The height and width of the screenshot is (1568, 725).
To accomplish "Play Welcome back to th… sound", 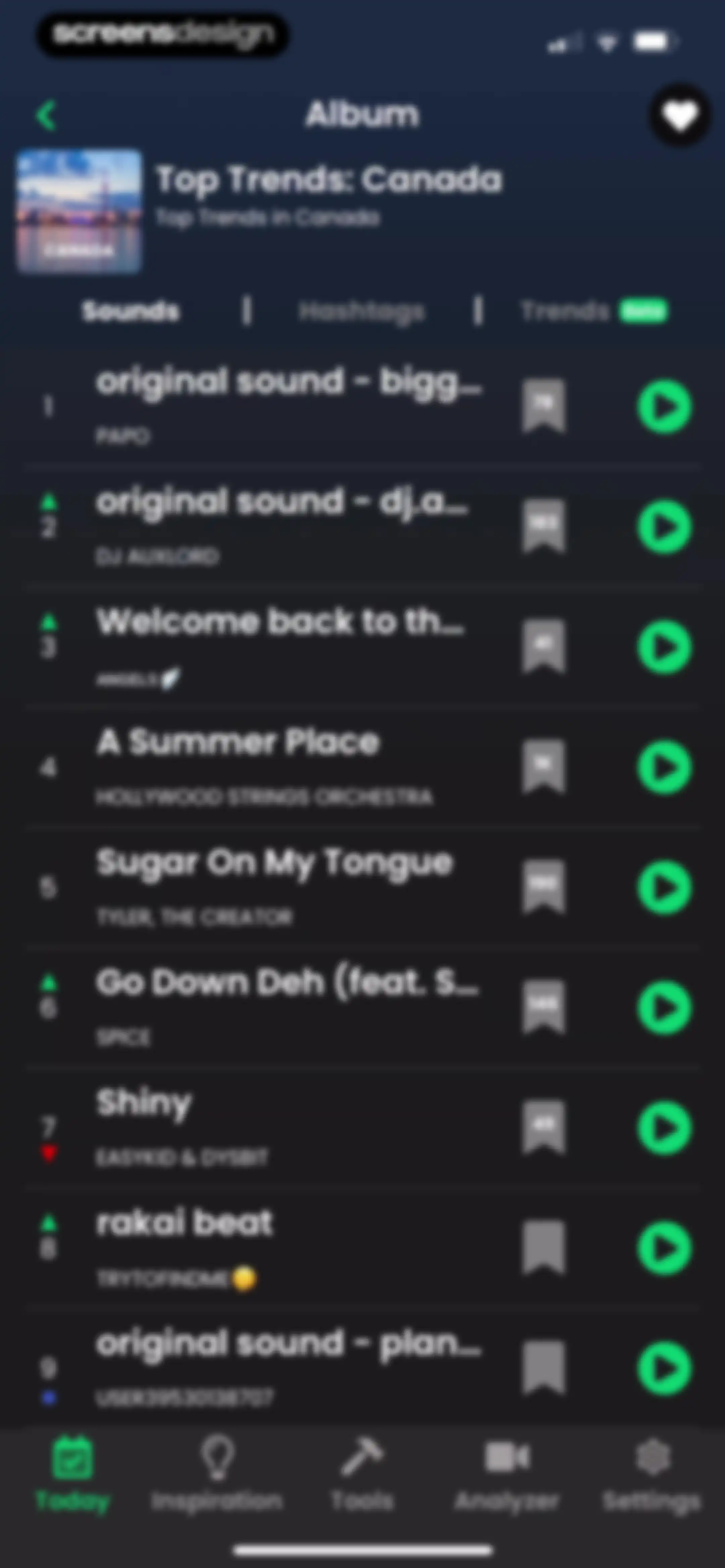I will coord(664,647).
